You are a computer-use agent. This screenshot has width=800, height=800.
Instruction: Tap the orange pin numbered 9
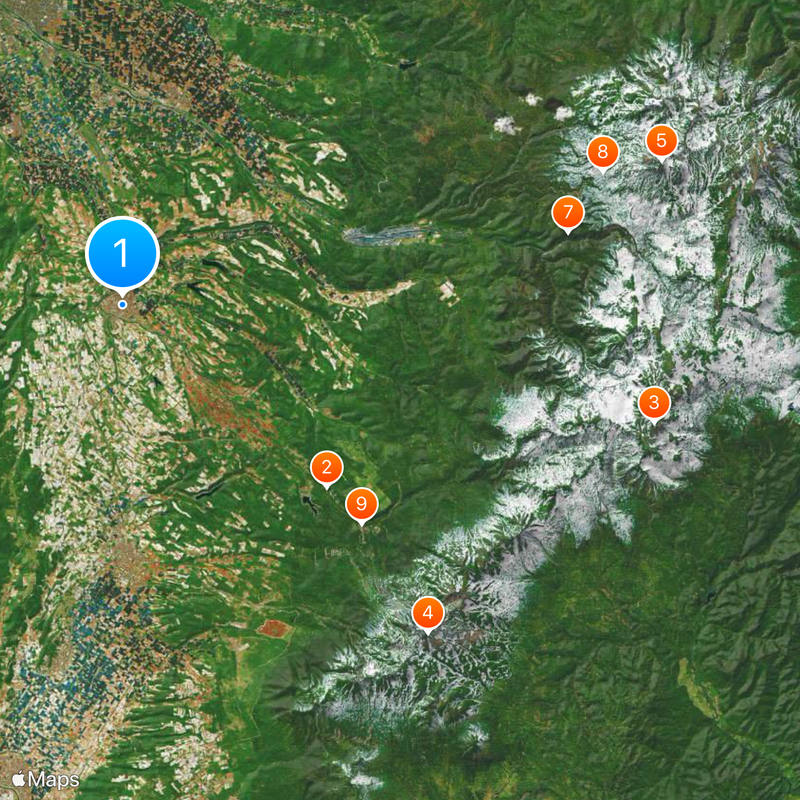point(361,504)
